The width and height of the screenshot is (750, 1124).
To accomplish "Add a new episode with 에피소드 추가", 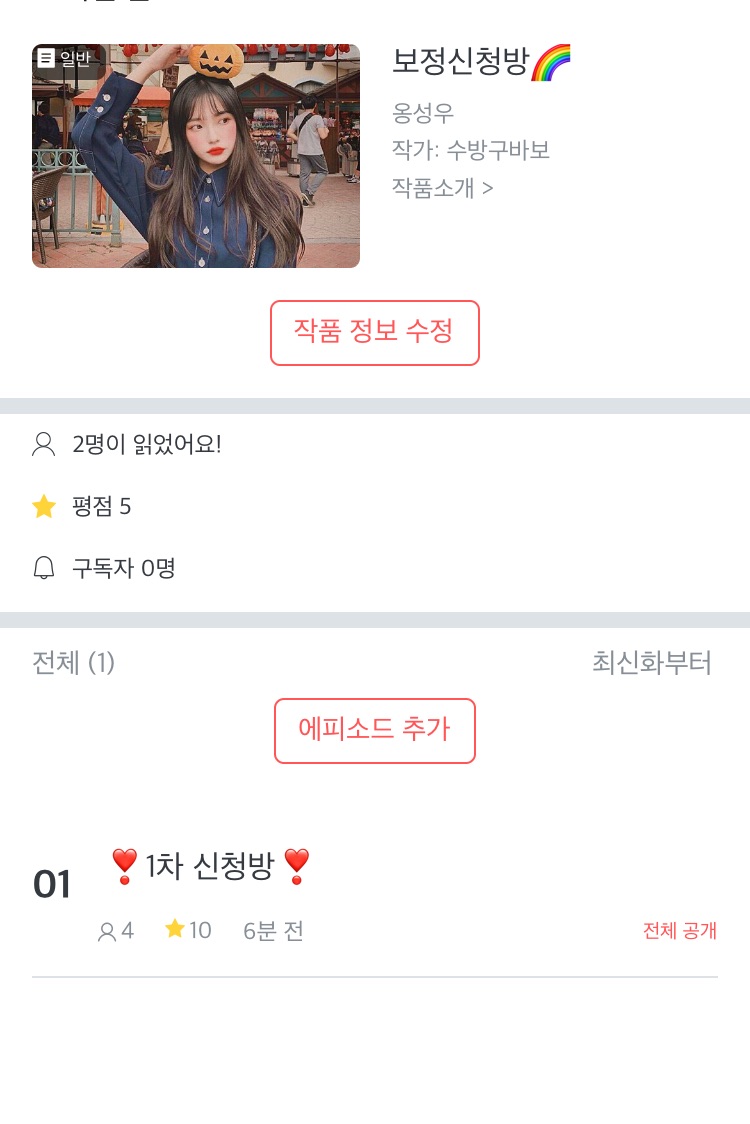I will pos(375,730).
